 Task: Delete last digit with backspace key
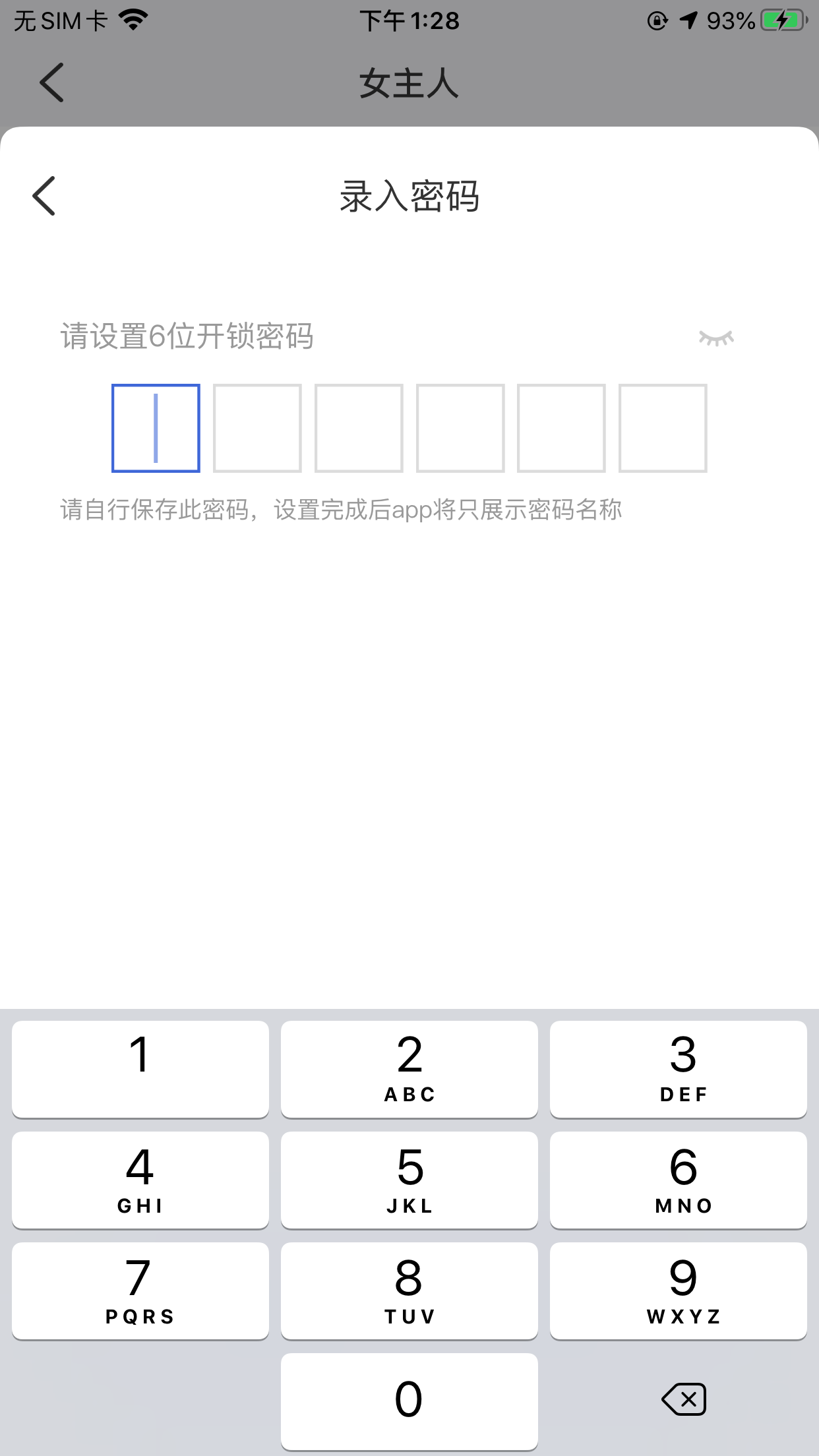tap(684, 1399)
